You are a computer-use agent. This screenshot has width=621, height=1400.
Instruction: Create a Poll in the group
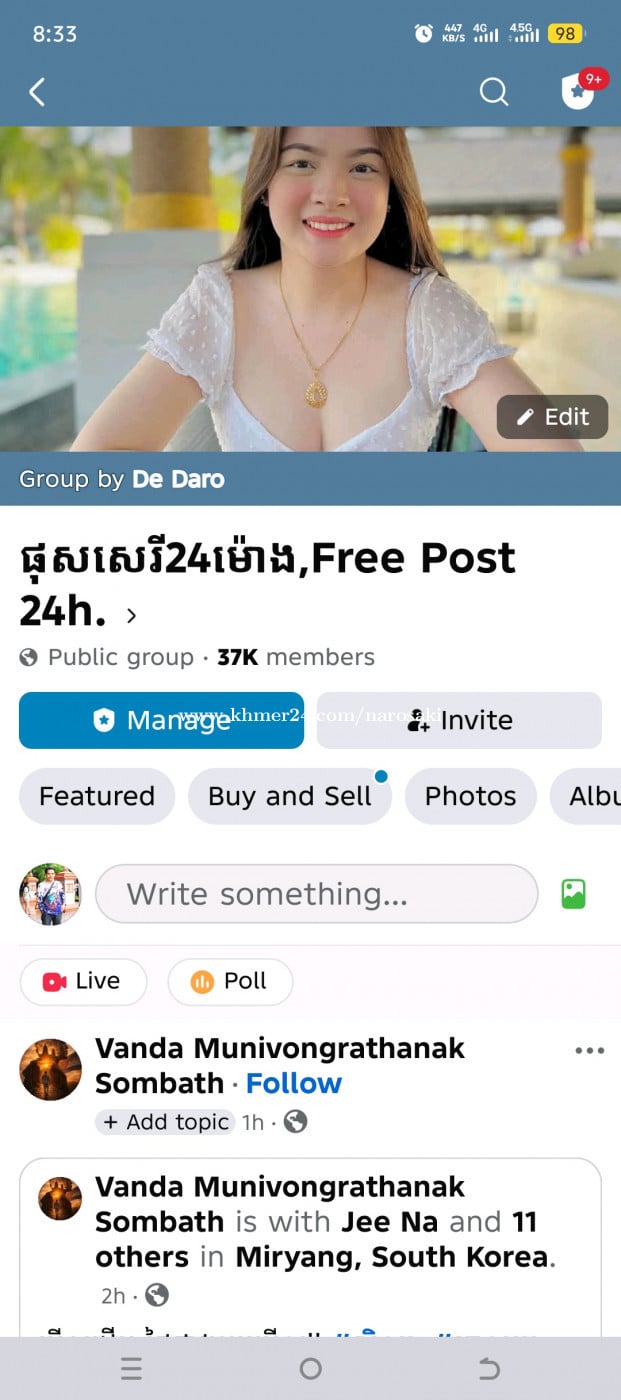[x=230, y=981]
